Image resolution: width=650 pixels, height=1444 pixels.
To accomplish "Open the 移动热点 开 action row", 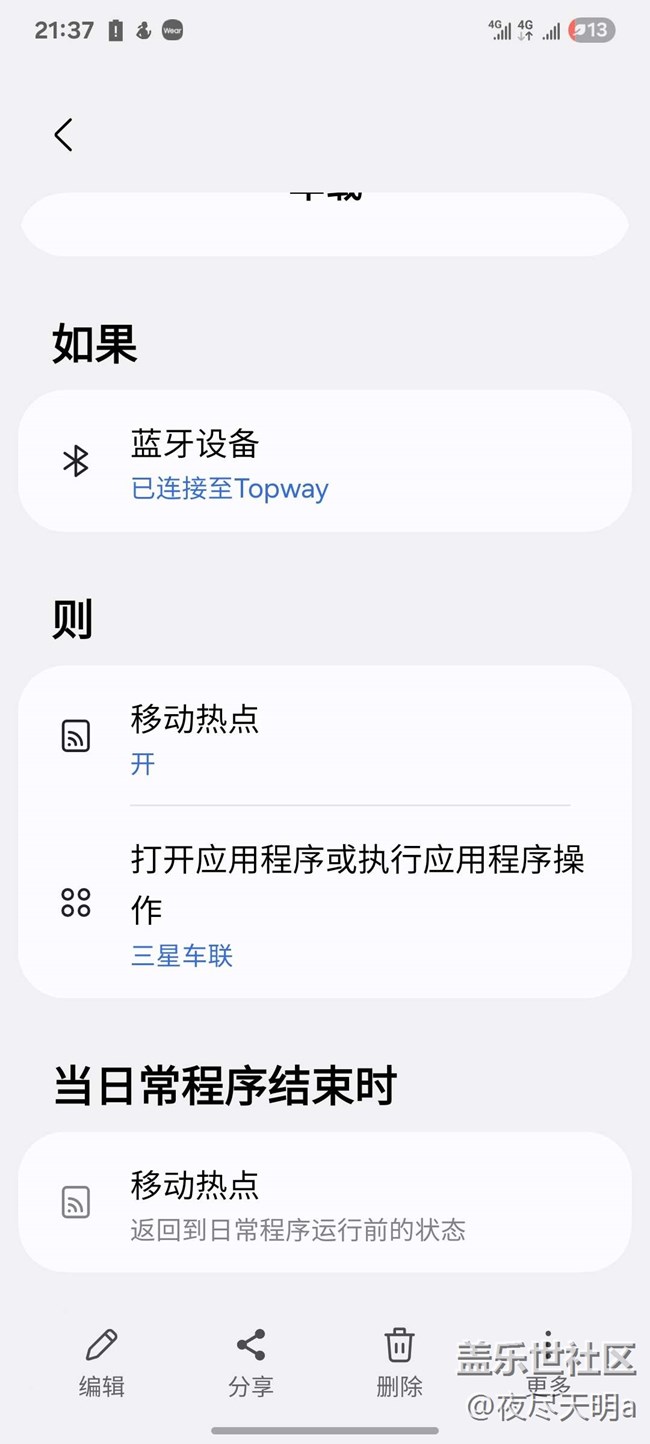I will point(325,736).
